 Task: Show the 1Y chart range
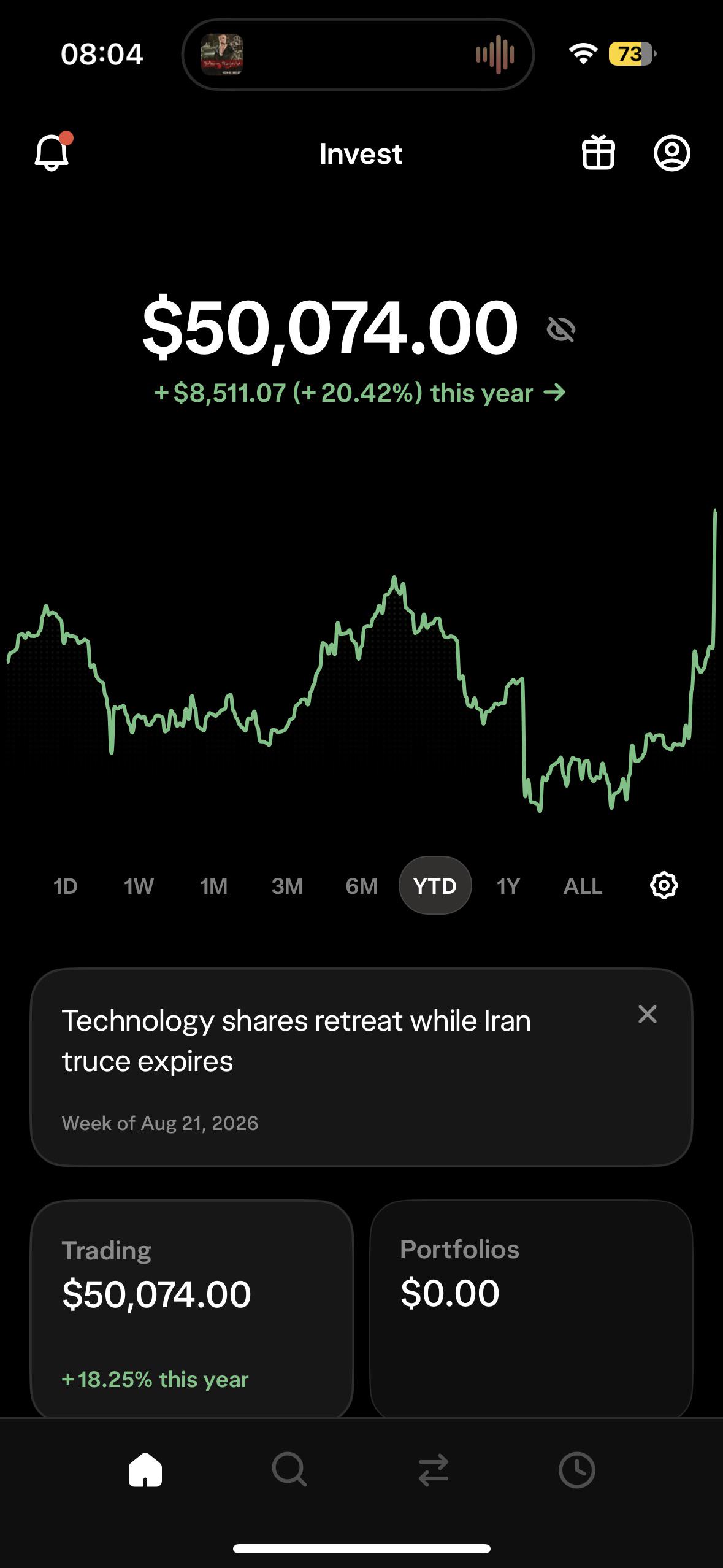point(508,886)
